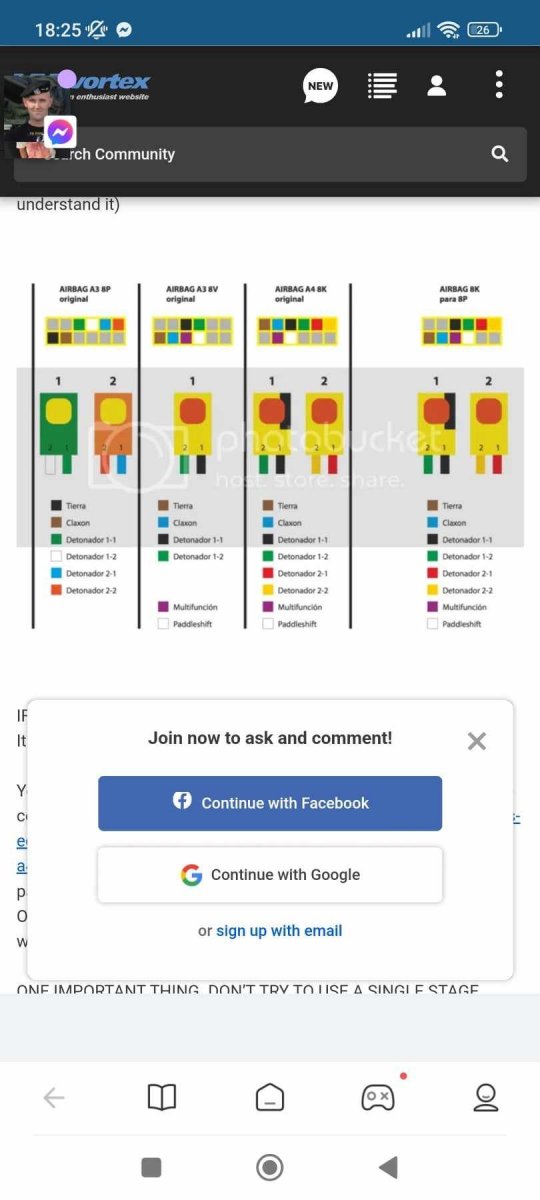This screenshot has height=1200, width=540.
Task: Open recent apps with square button
Action: pos(151,1167)
